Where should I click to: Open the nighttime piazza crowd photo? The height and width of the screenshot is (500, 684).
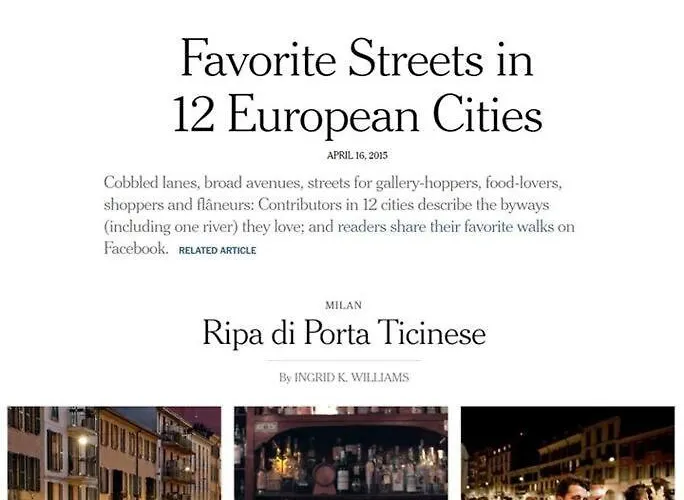tap(567, 453)
